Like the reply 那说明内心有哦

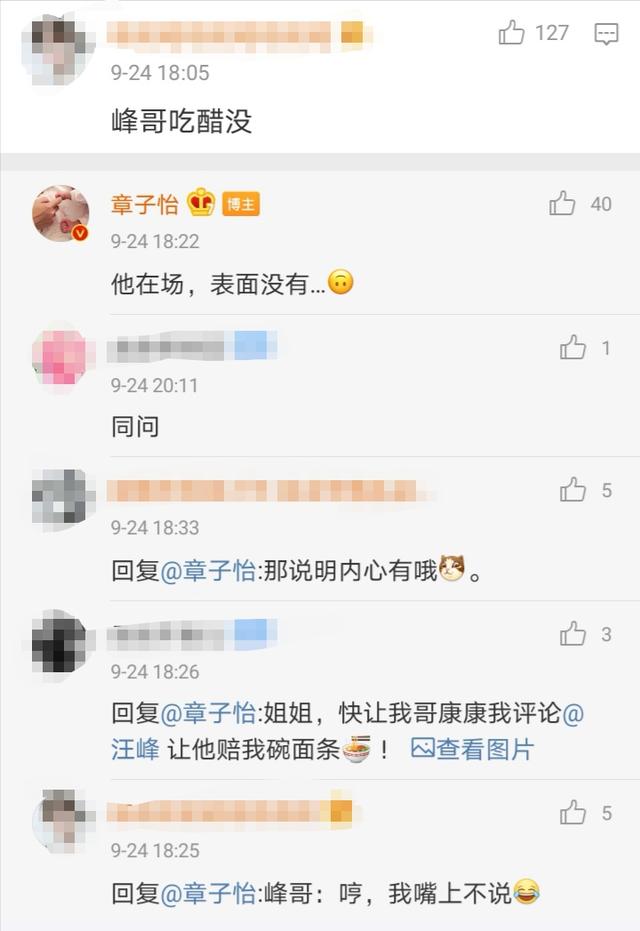pos(573,490)
